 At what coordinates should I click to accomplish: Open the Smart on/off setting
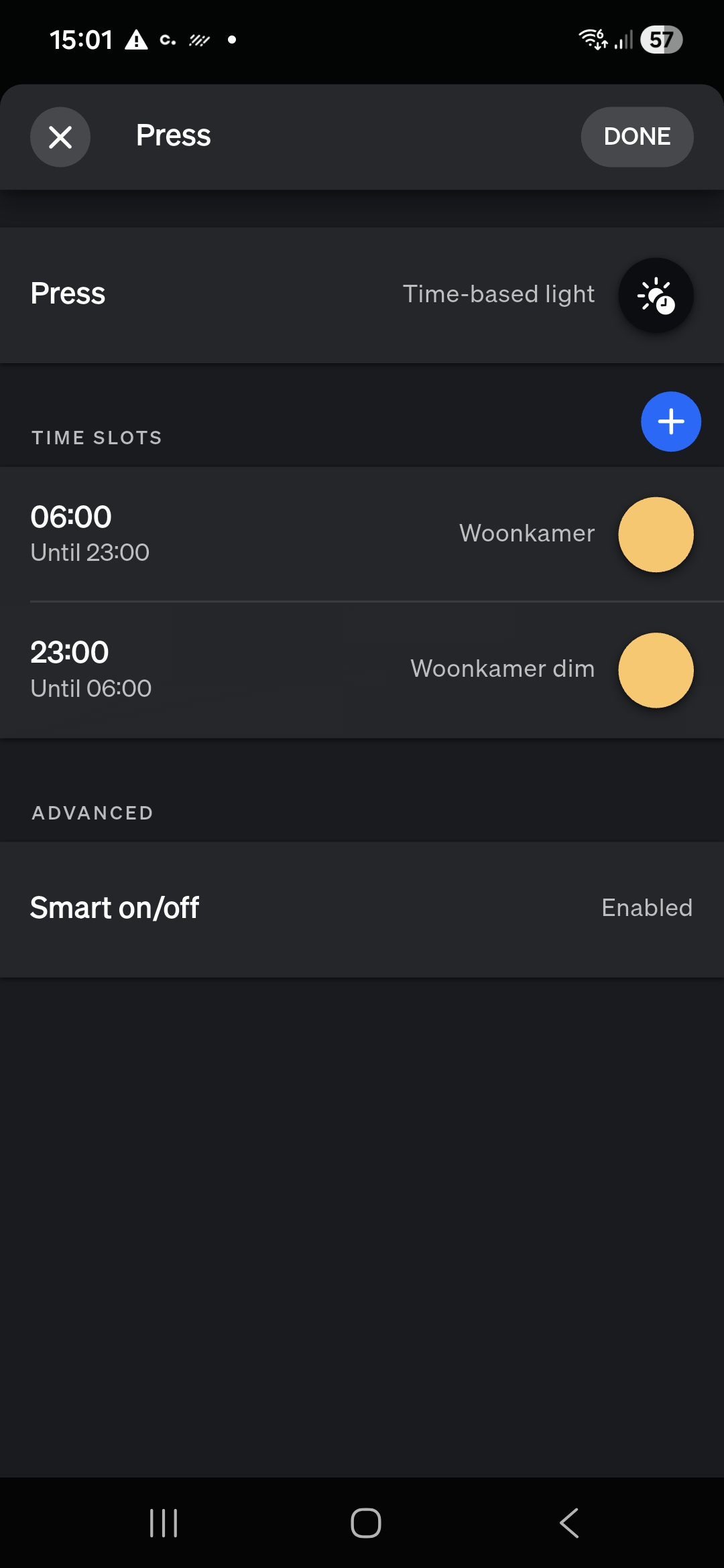click(362, 908)
